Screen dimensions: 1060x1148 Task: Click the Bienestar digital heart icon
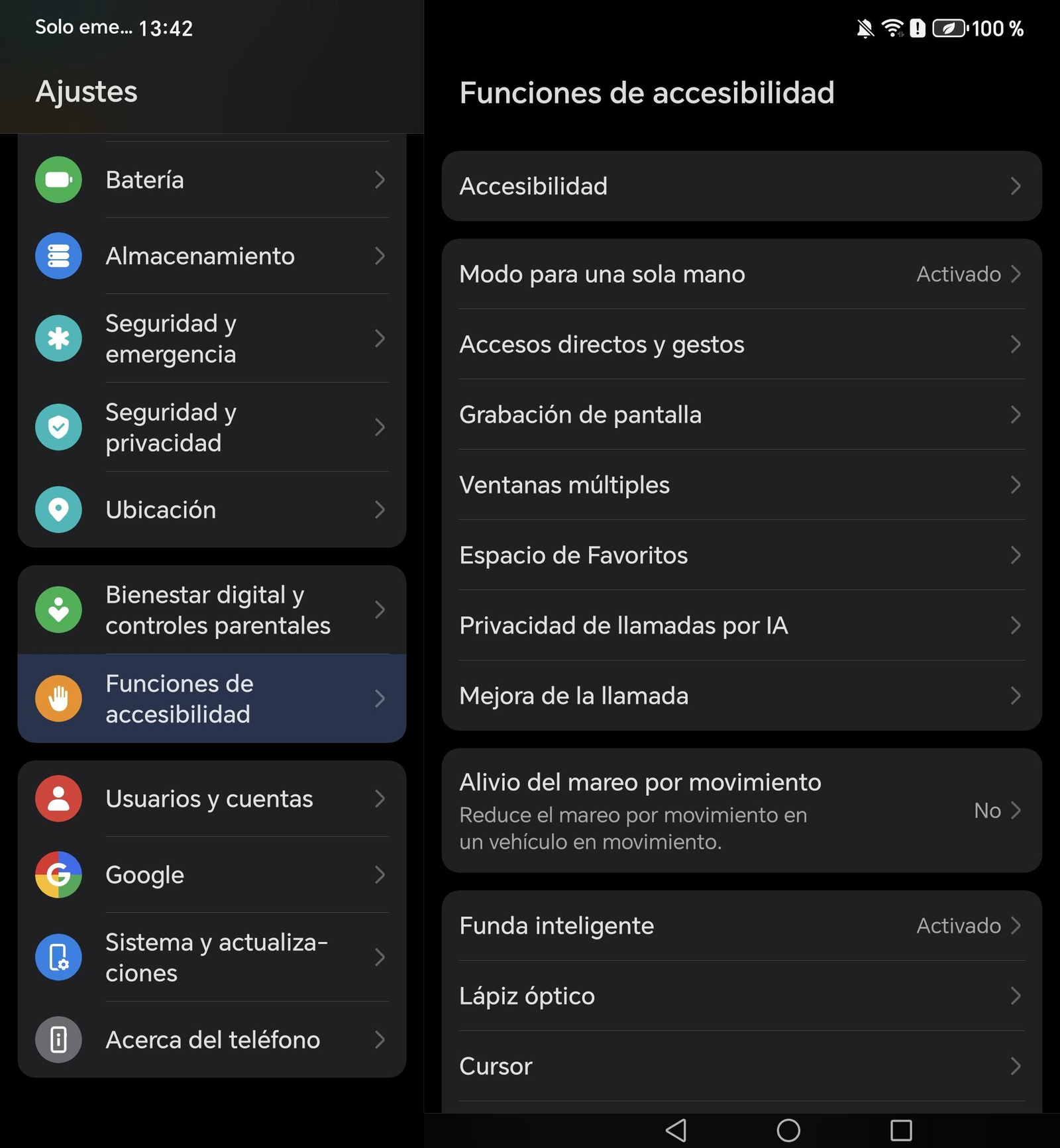tap(58, 609)
